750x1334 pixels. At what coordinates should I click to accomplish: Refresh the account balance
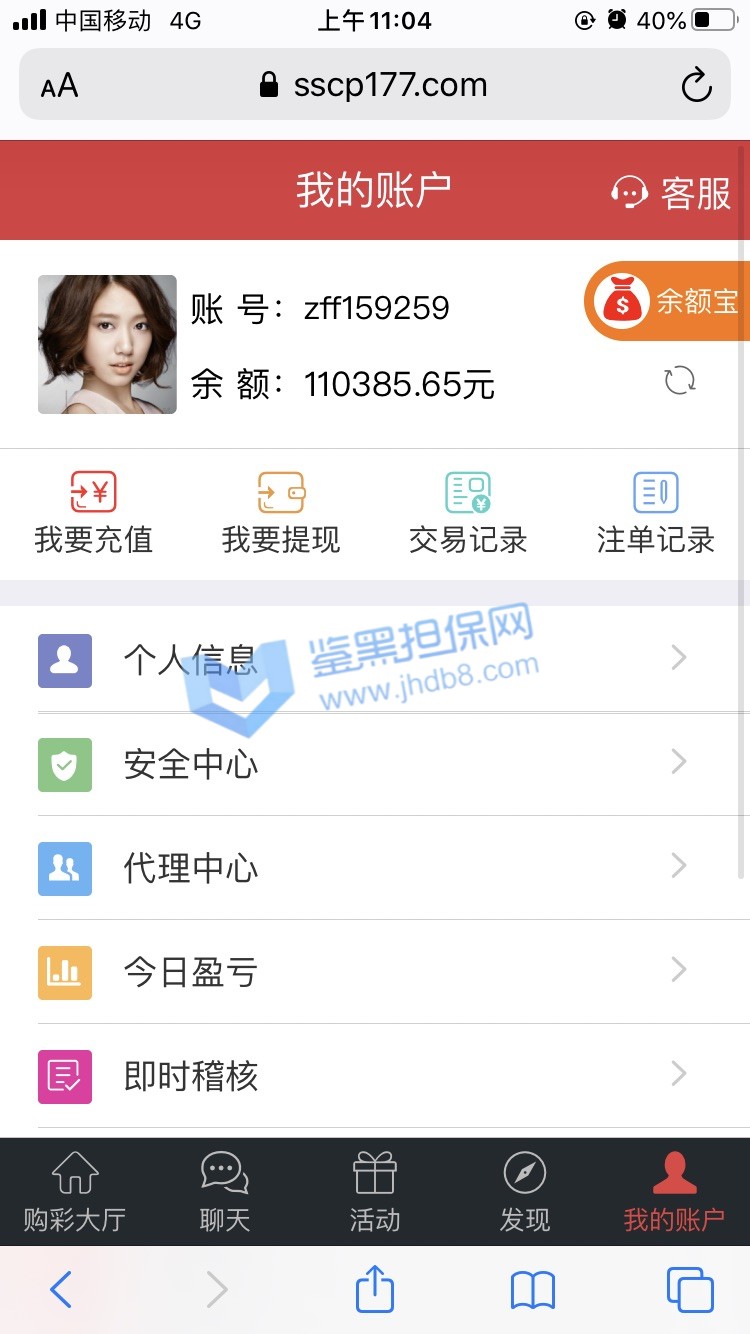680,381
